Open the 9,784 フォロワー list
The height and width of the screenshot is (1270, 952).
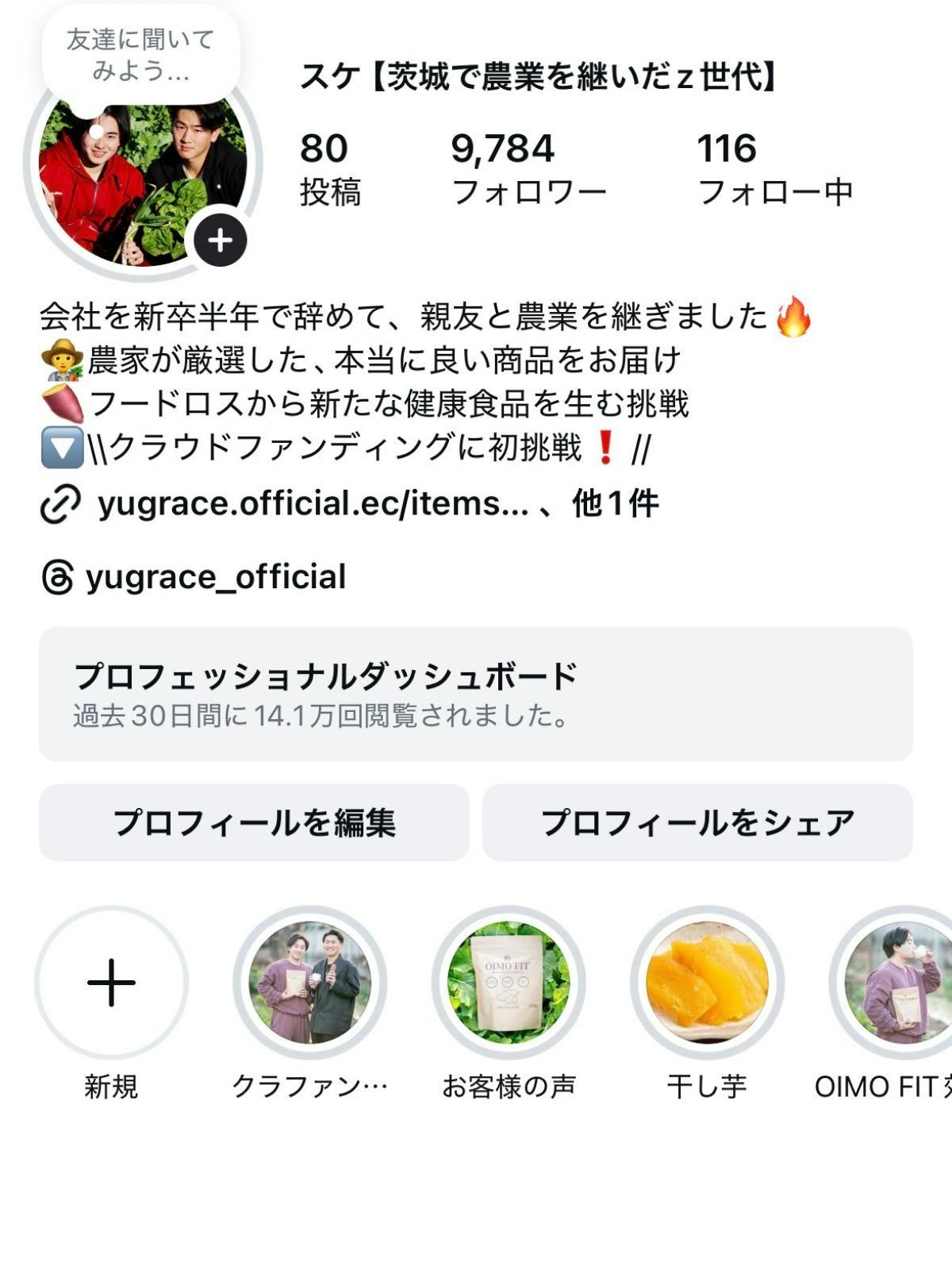click(528, 169)
